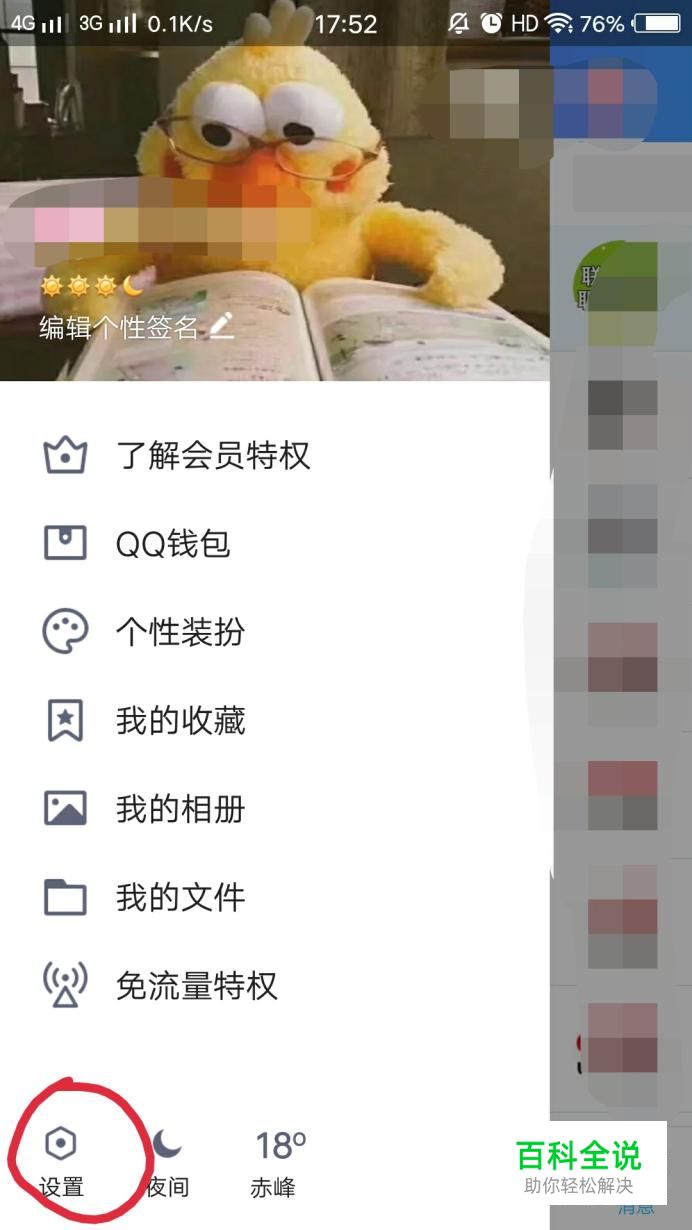Open 我的文件 files

[x=180, y=897]
